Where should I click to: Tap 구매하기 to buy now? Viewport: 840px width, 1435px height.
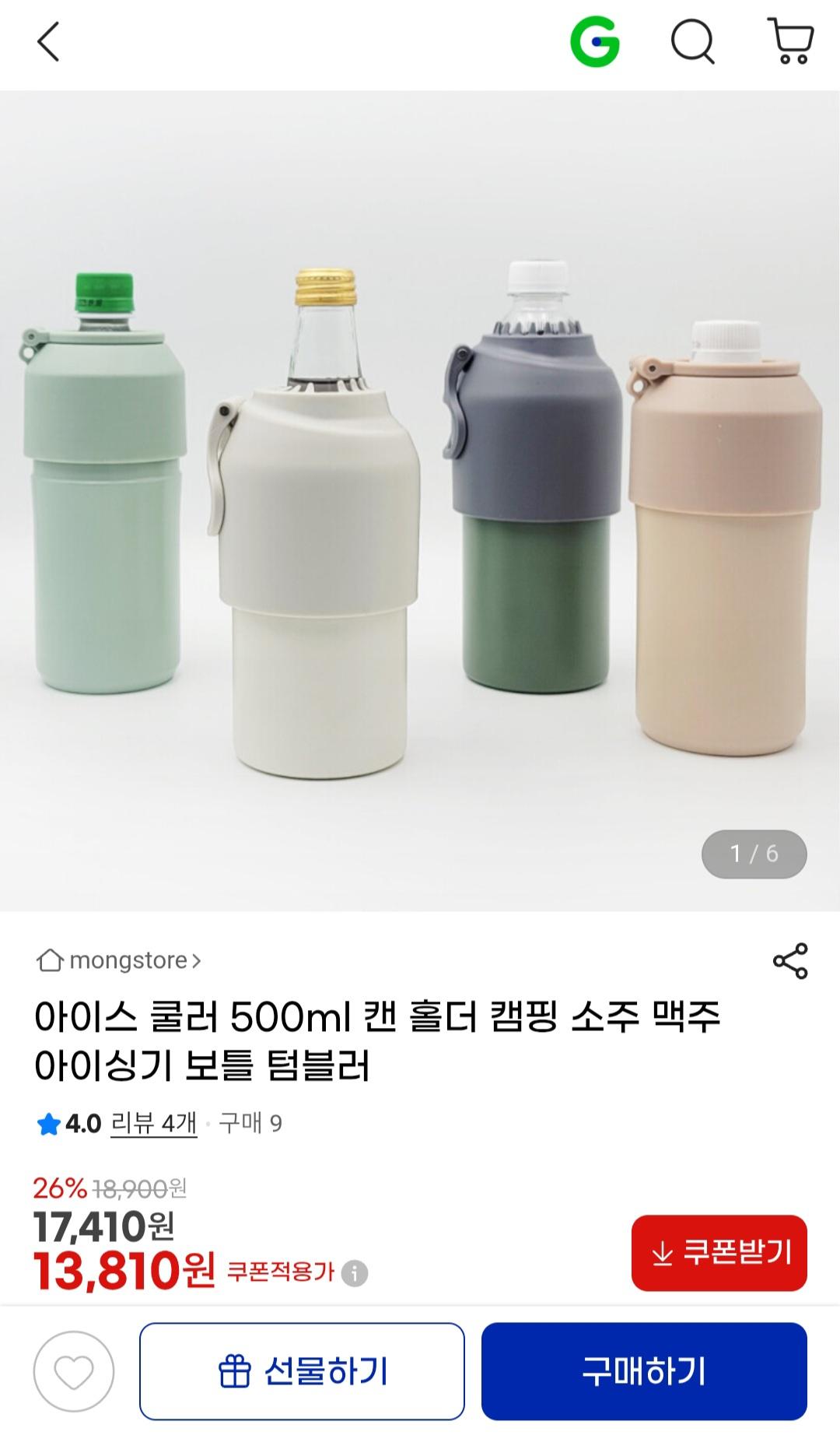coord(644,1371)
